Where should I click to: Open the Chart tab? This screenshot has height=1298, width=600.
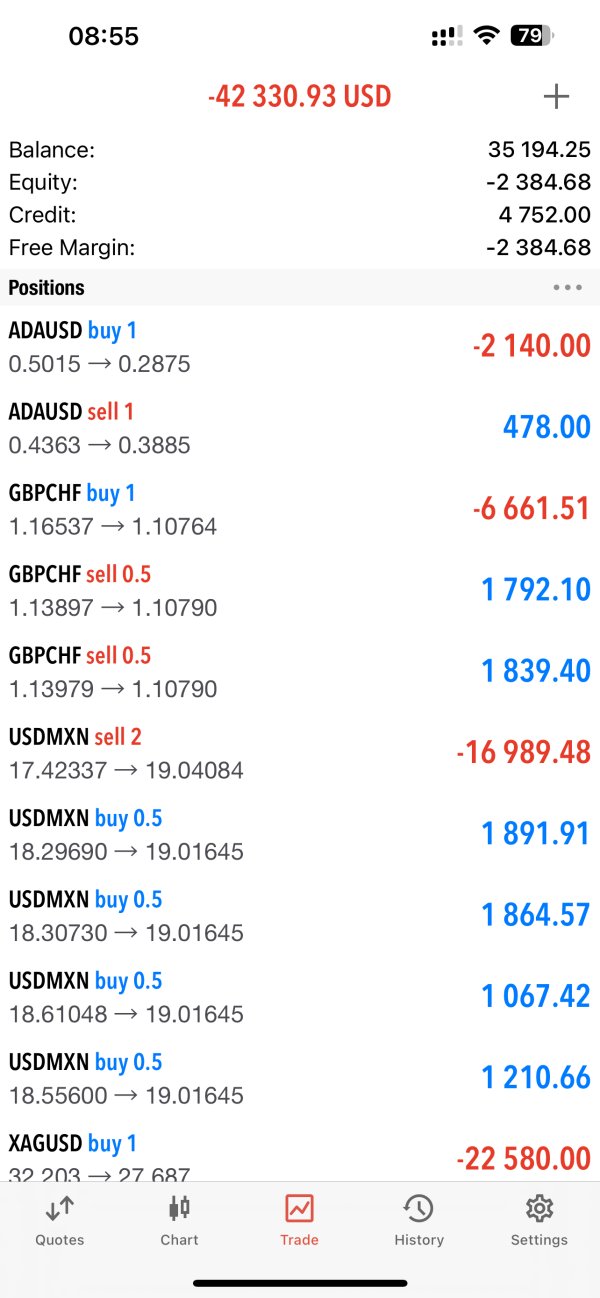click(x=179, y=1220)
